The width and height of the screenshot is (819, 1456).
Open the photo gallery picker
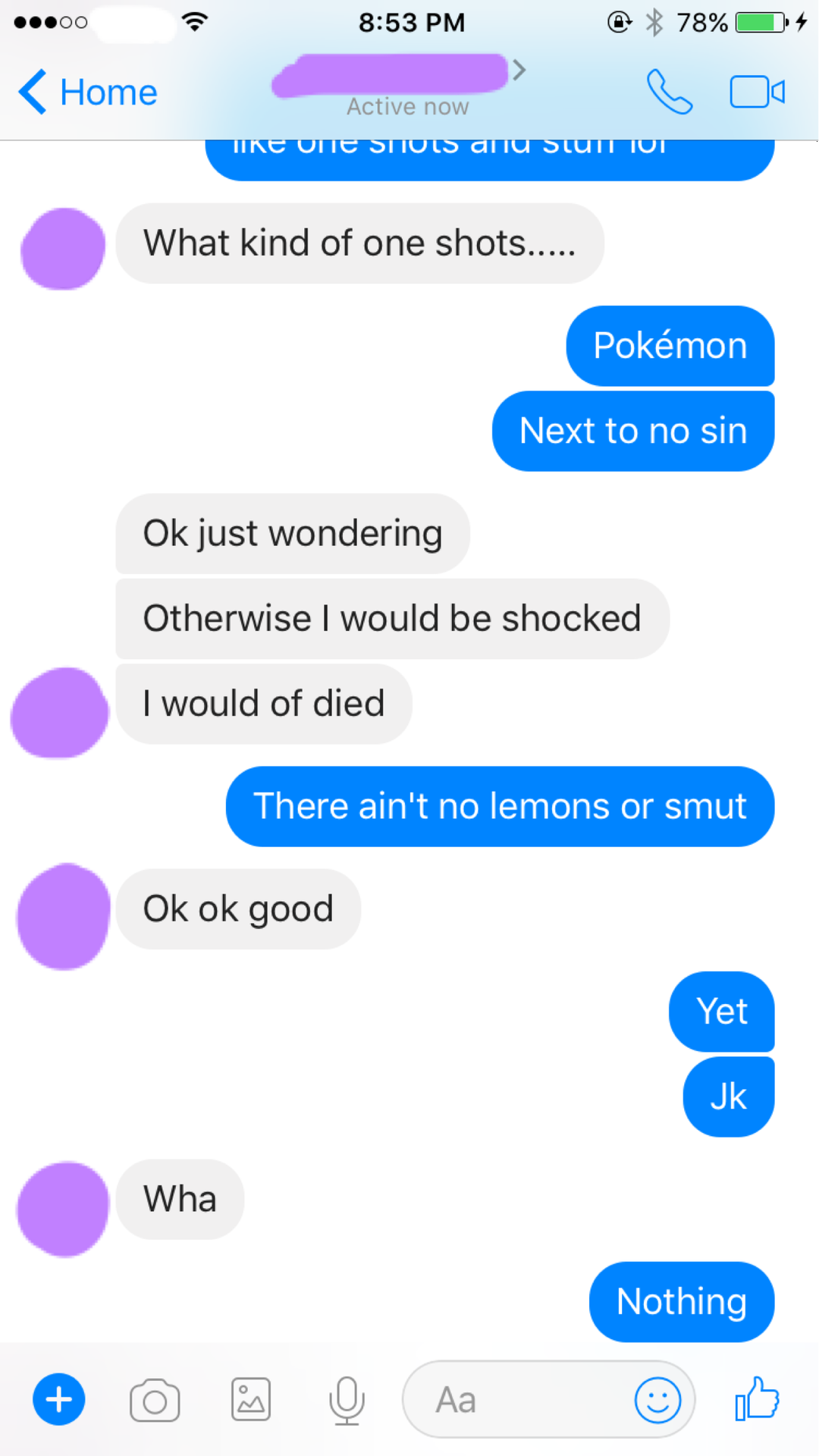coord(251,1399)
